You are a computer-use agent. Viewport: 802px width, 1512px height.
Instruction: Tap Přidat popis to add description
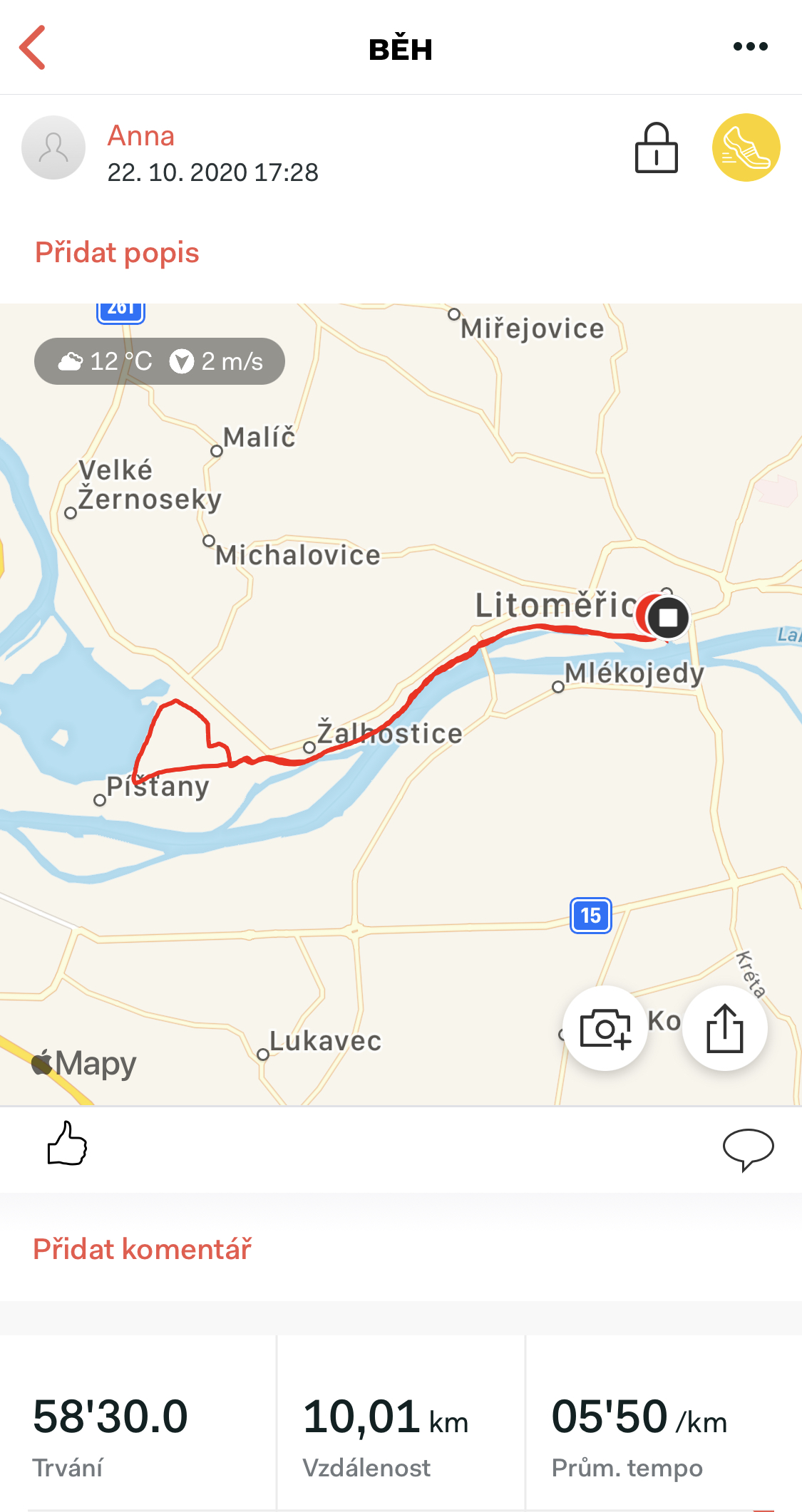click(x=117, y=252)
